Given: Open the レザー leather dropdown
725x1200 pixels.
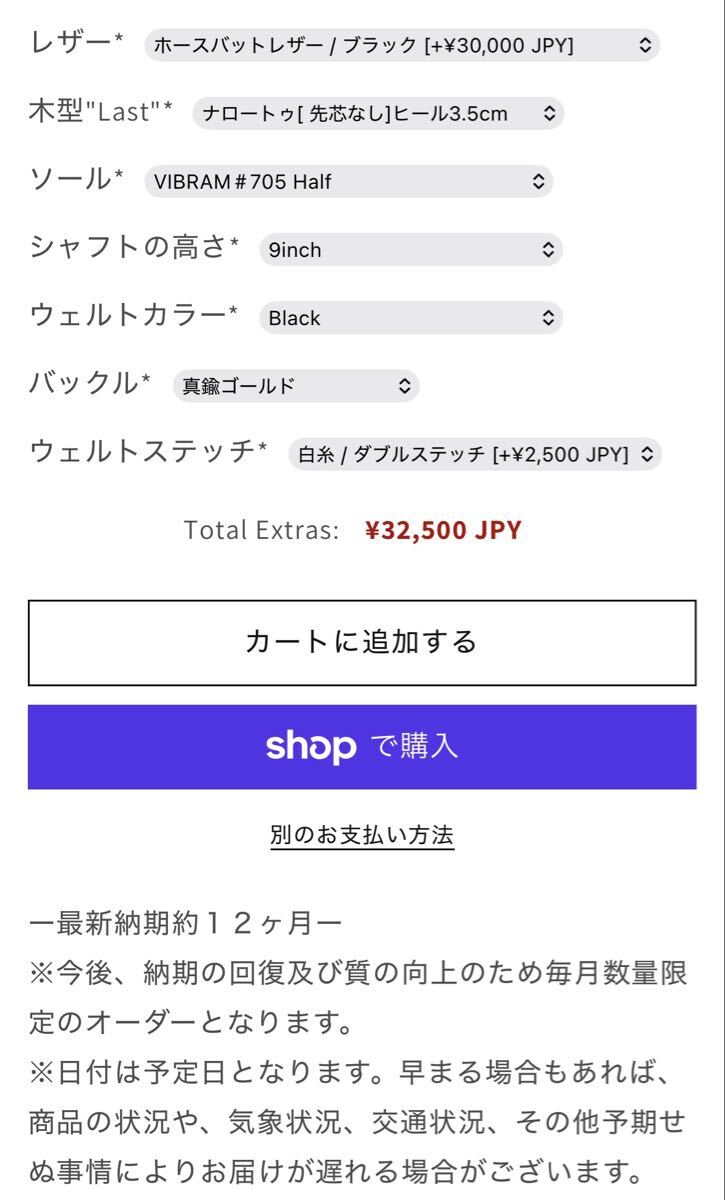Looking at the screenshot, I should (x=402, y=45).
